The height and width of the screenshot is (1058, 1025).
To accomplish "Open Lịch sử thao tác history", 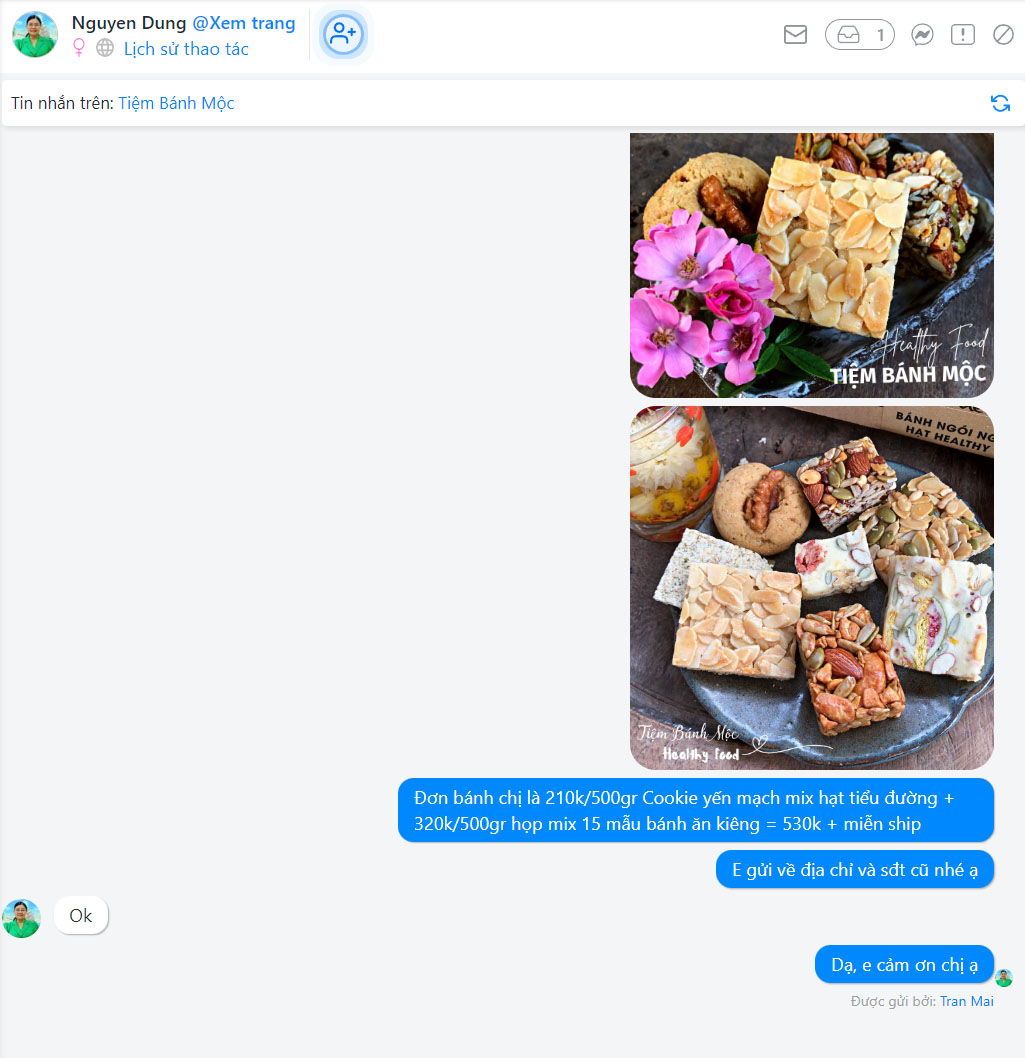I will tap(186, 49).
